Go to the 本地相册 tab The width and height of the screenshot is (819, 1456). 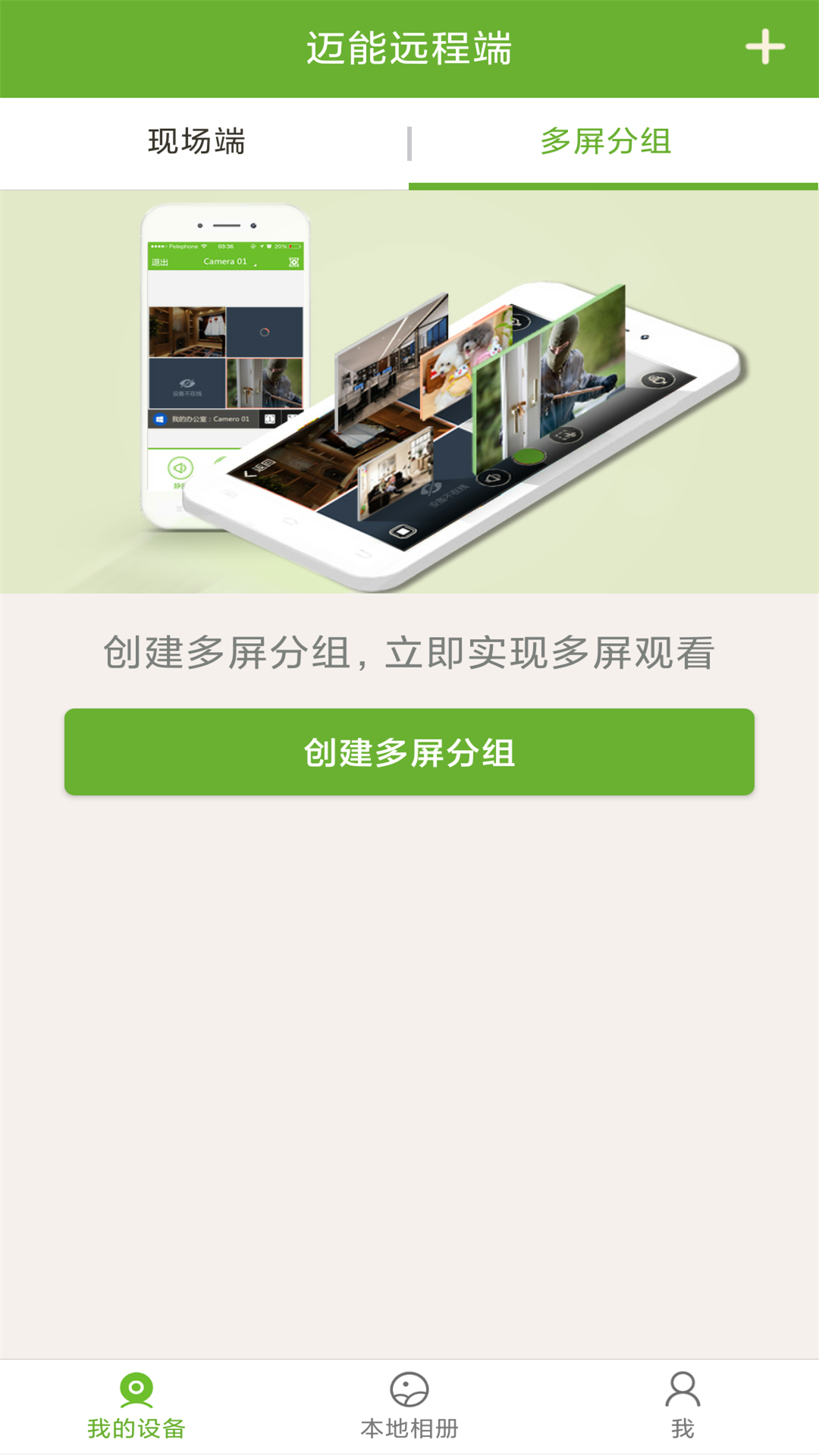point(409,1407)
